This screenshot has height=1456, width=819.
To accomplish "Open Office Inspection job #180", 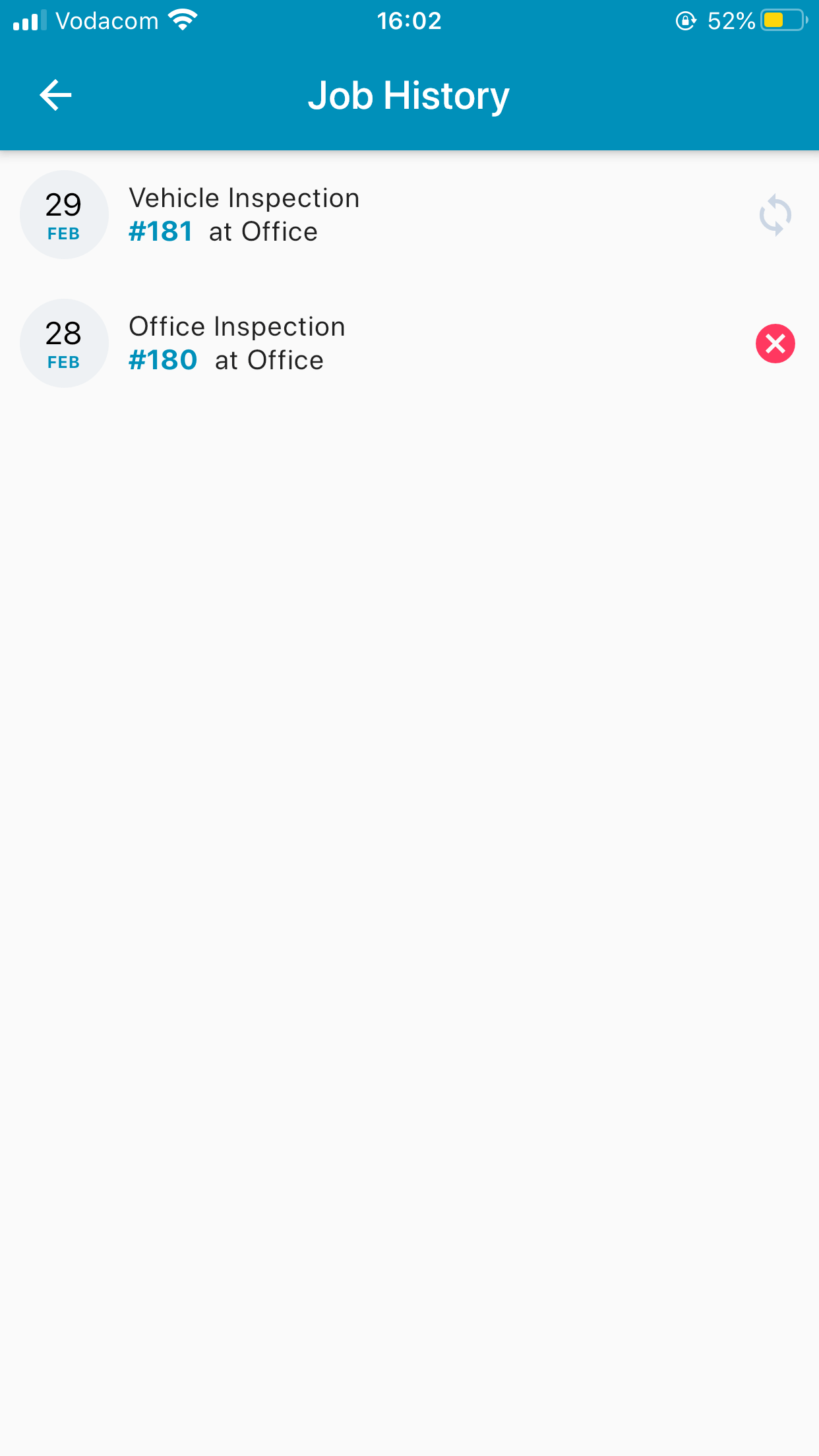I will click(237, 344).
